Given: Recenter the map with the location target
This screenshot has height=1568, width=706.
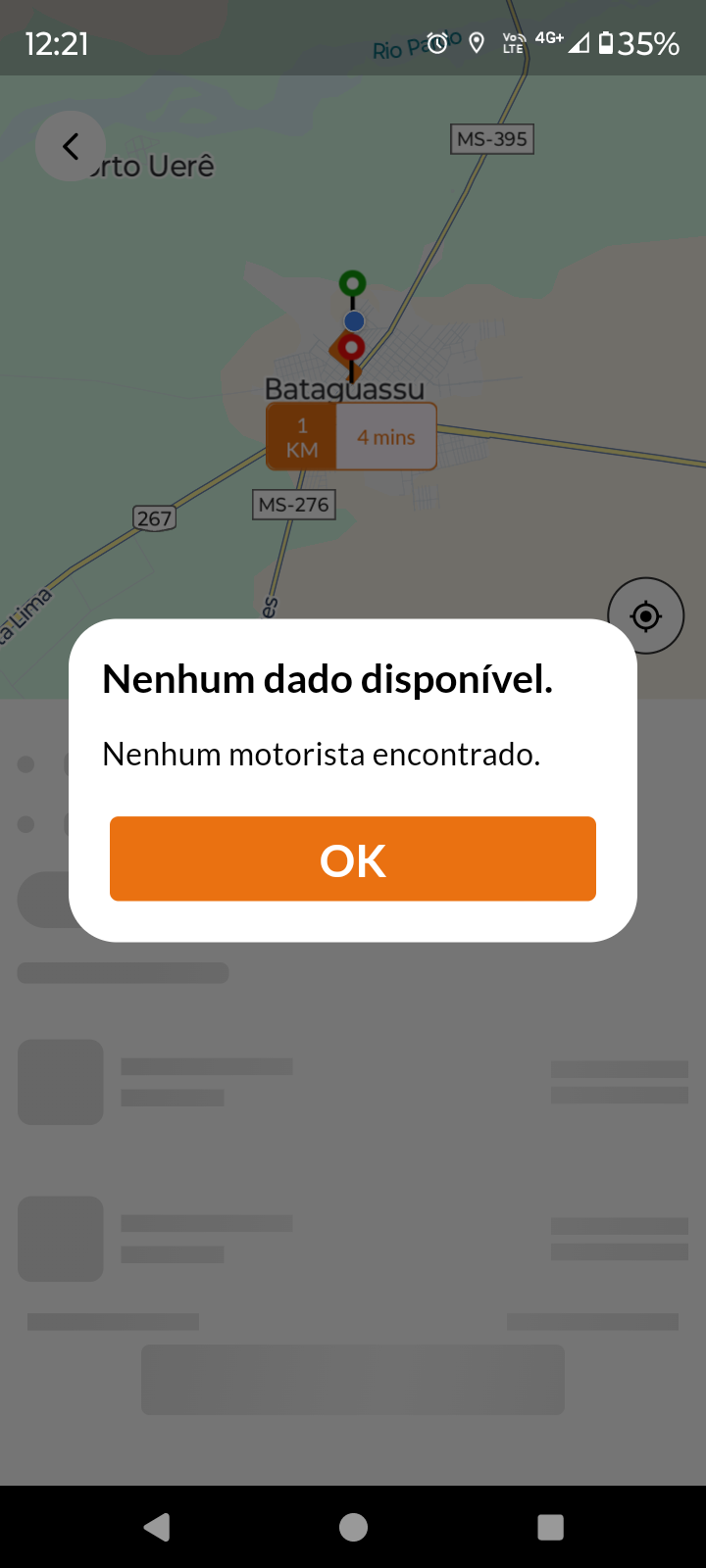Looking at the screenshot, I should click(646, 616).
